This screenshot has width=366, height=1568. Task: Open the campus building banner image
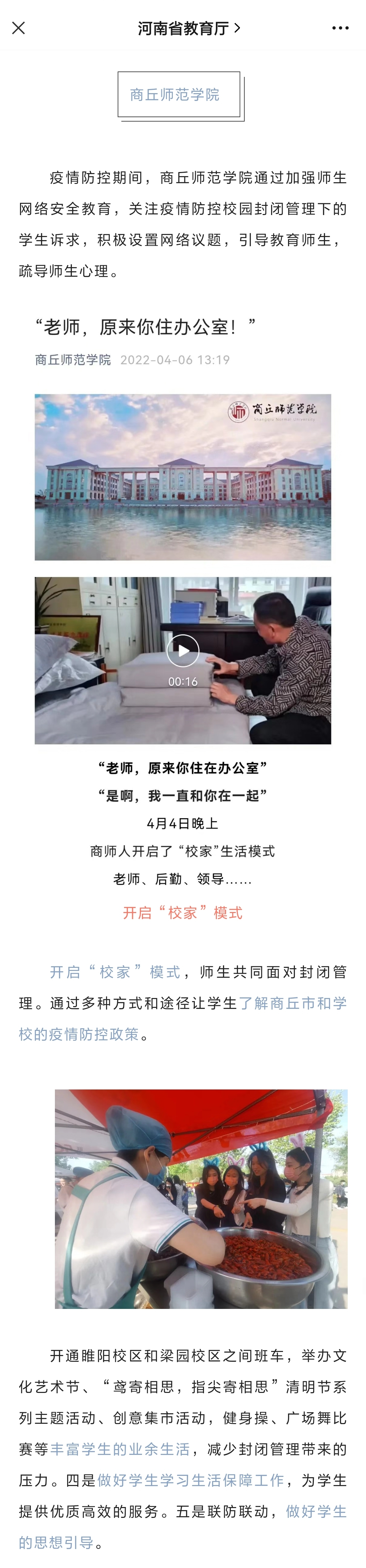[183, 476]
